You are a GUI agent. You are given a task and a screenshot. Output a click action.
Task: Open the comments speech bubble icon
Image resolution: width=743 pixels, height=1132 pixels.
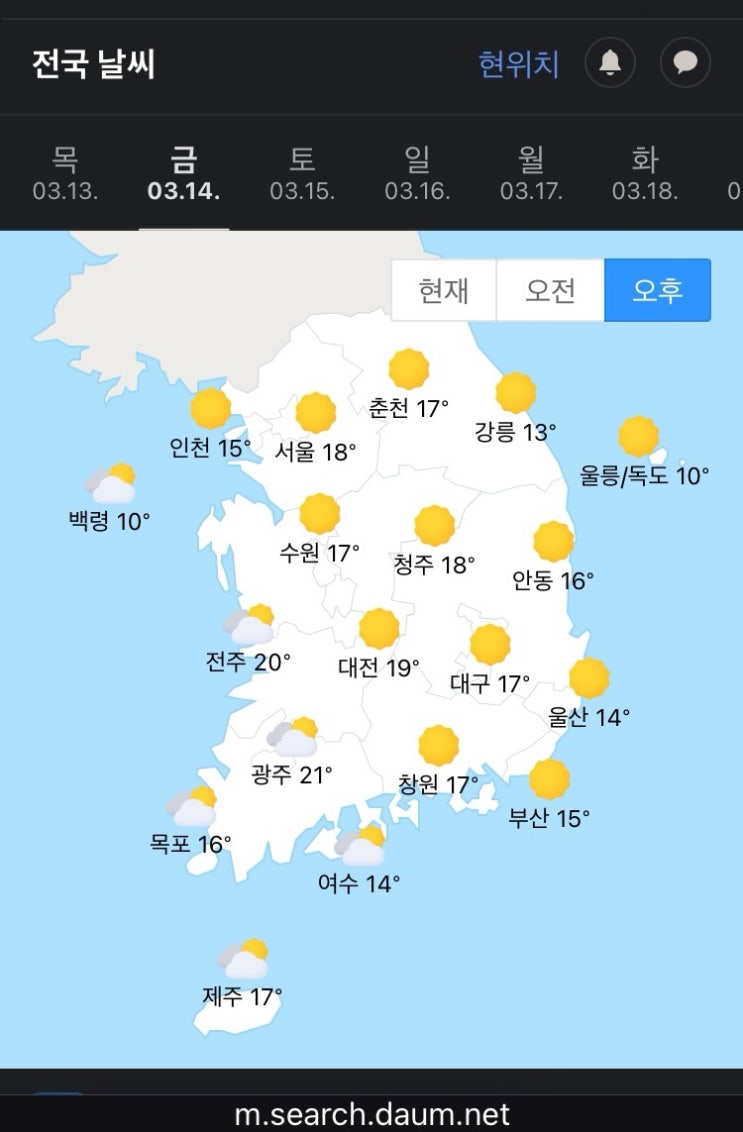[x=685, y=63]
